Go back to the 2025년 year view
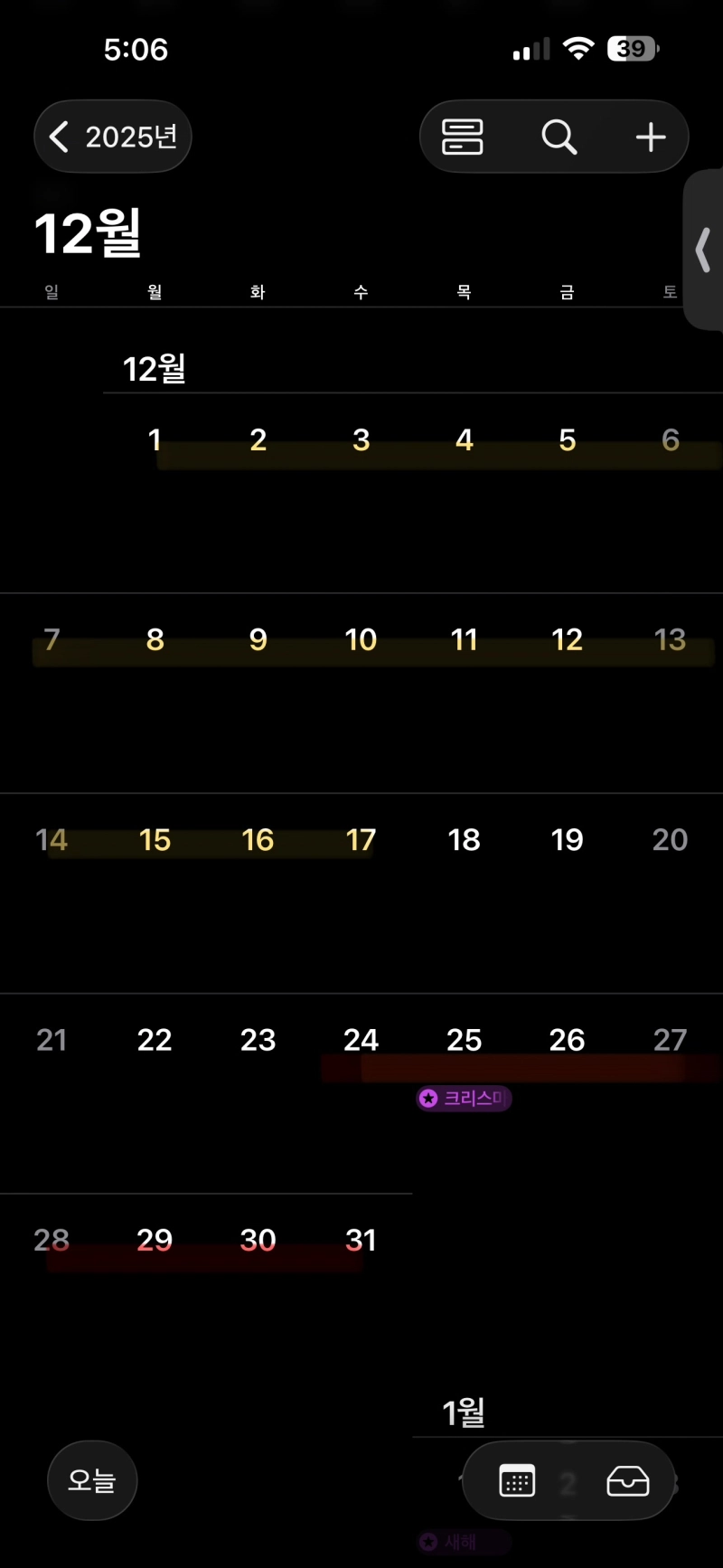 point(113,137)
